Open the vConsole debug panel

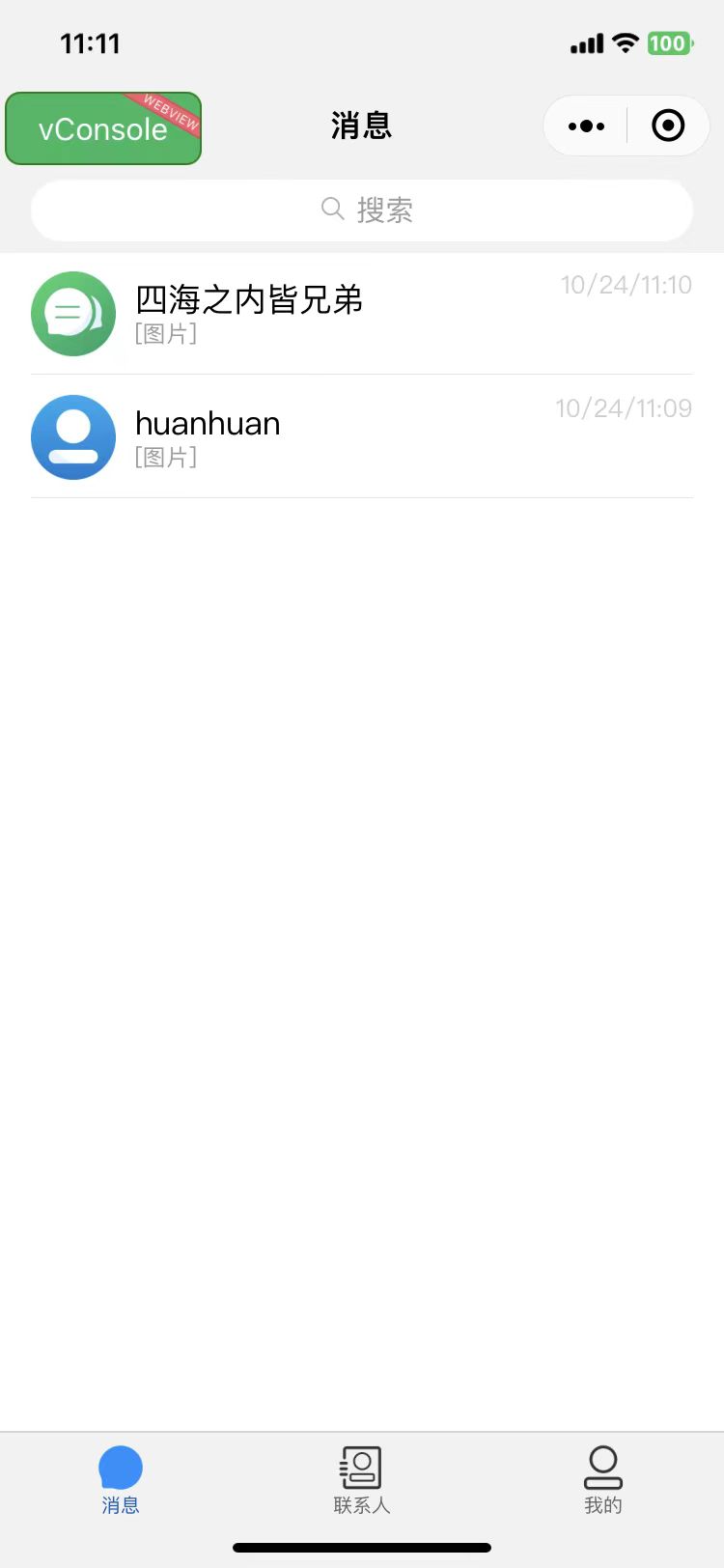[x=103, y=128]
